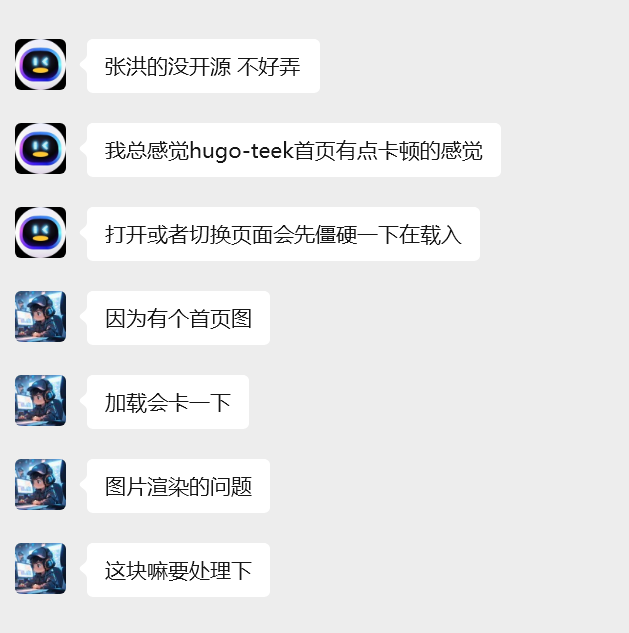The width and height of the screenshot is (629, 633).
Task: Open sender avatar next to '图片渲染的问题'
Action: [40, 485]
